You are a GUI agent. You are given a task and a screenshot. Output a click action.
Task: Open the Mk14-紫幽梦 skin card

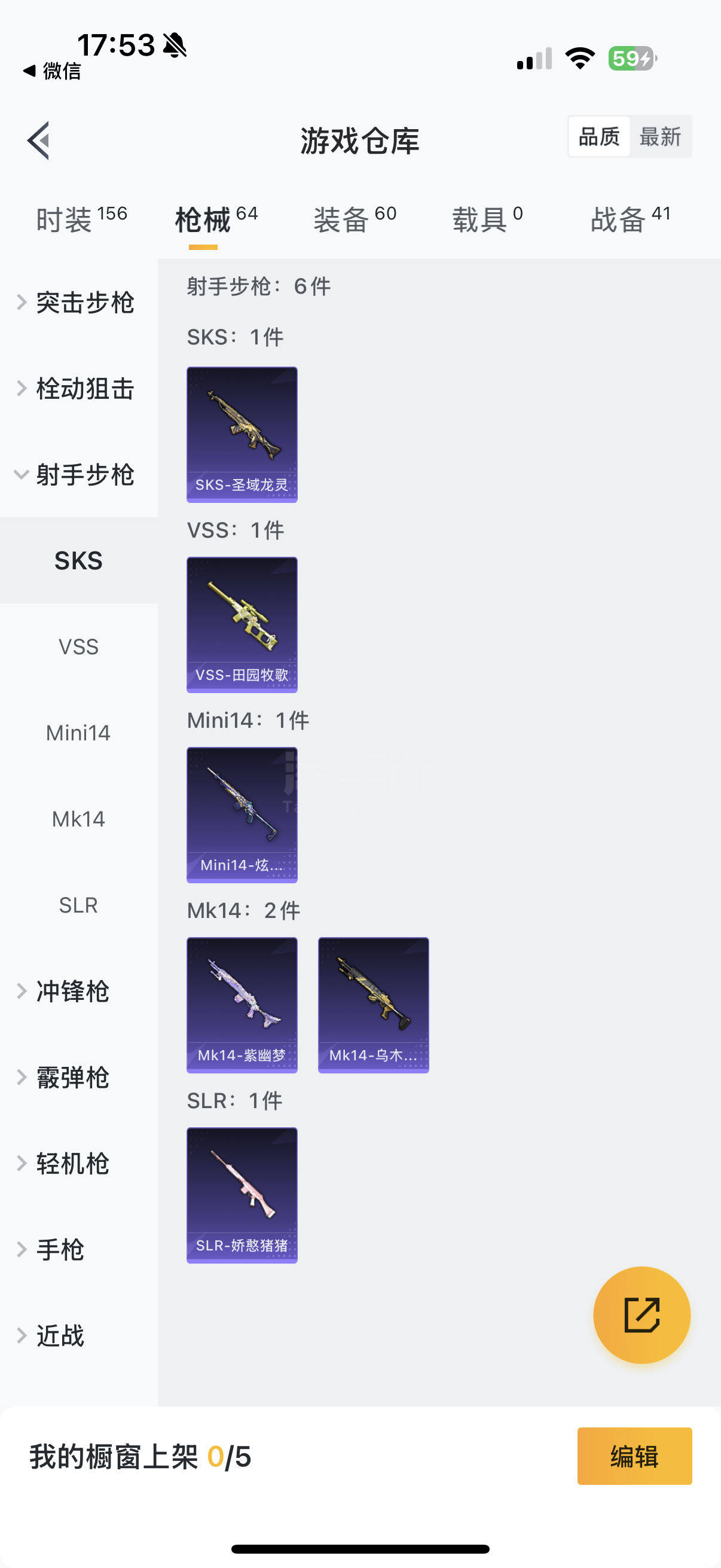click(x=242, y=1005)
